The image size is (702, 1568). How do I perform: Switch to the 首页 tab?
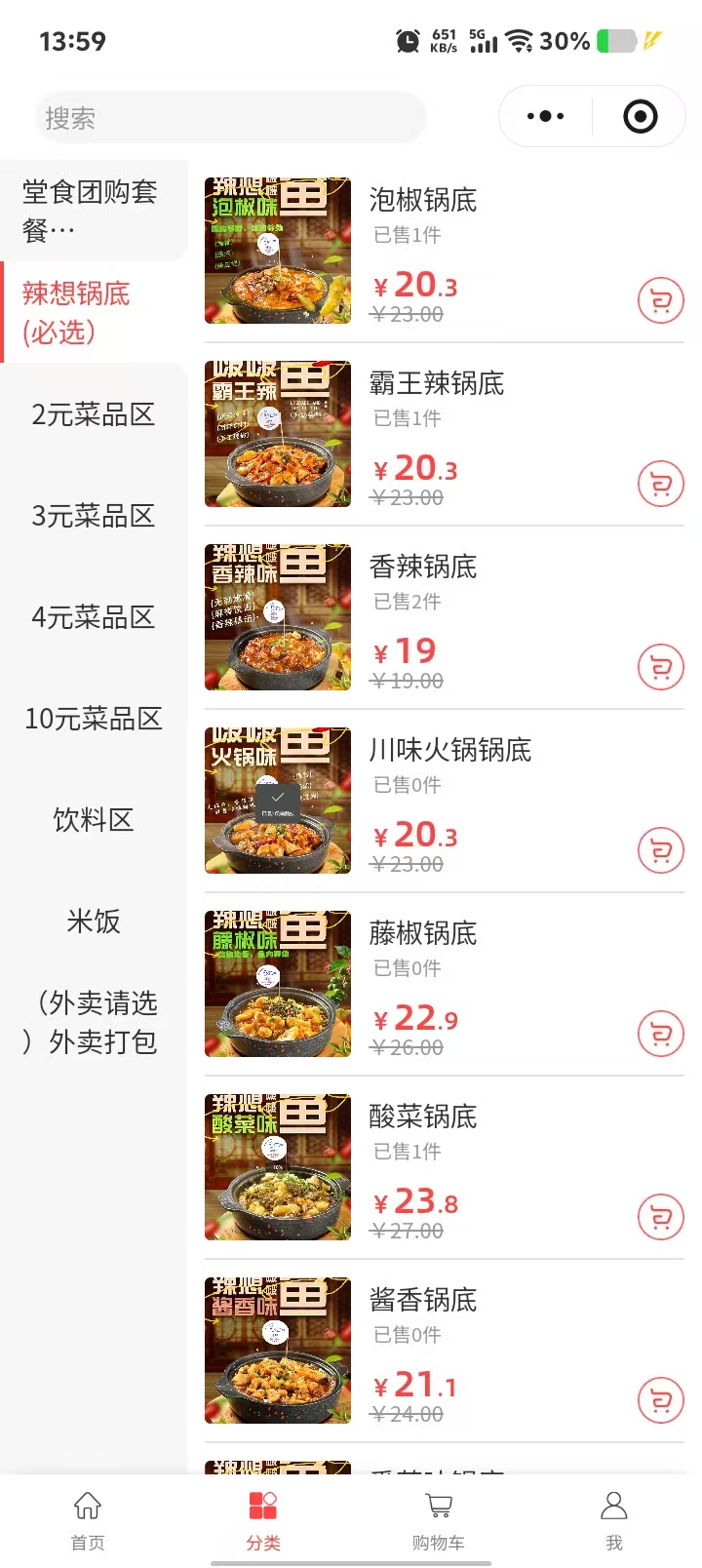tap(88, 1519)
